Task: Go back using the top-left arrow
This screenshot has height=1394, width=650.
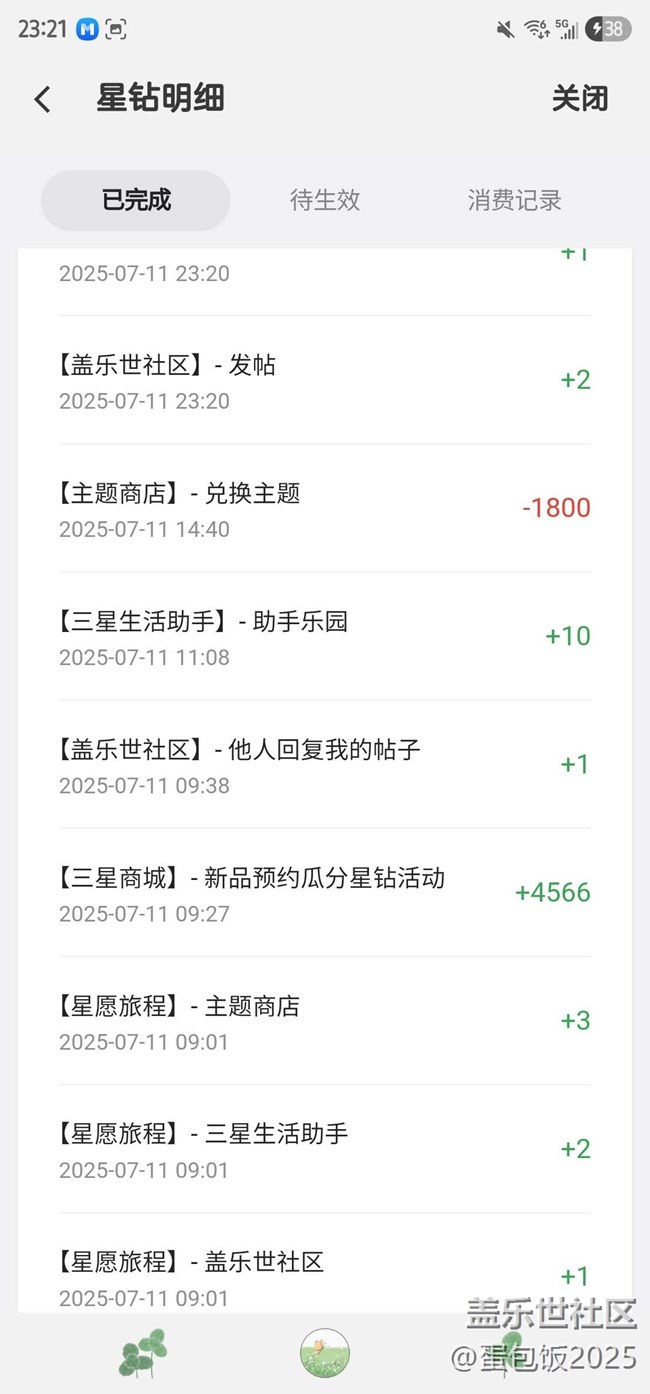Action: click(42, 99)
